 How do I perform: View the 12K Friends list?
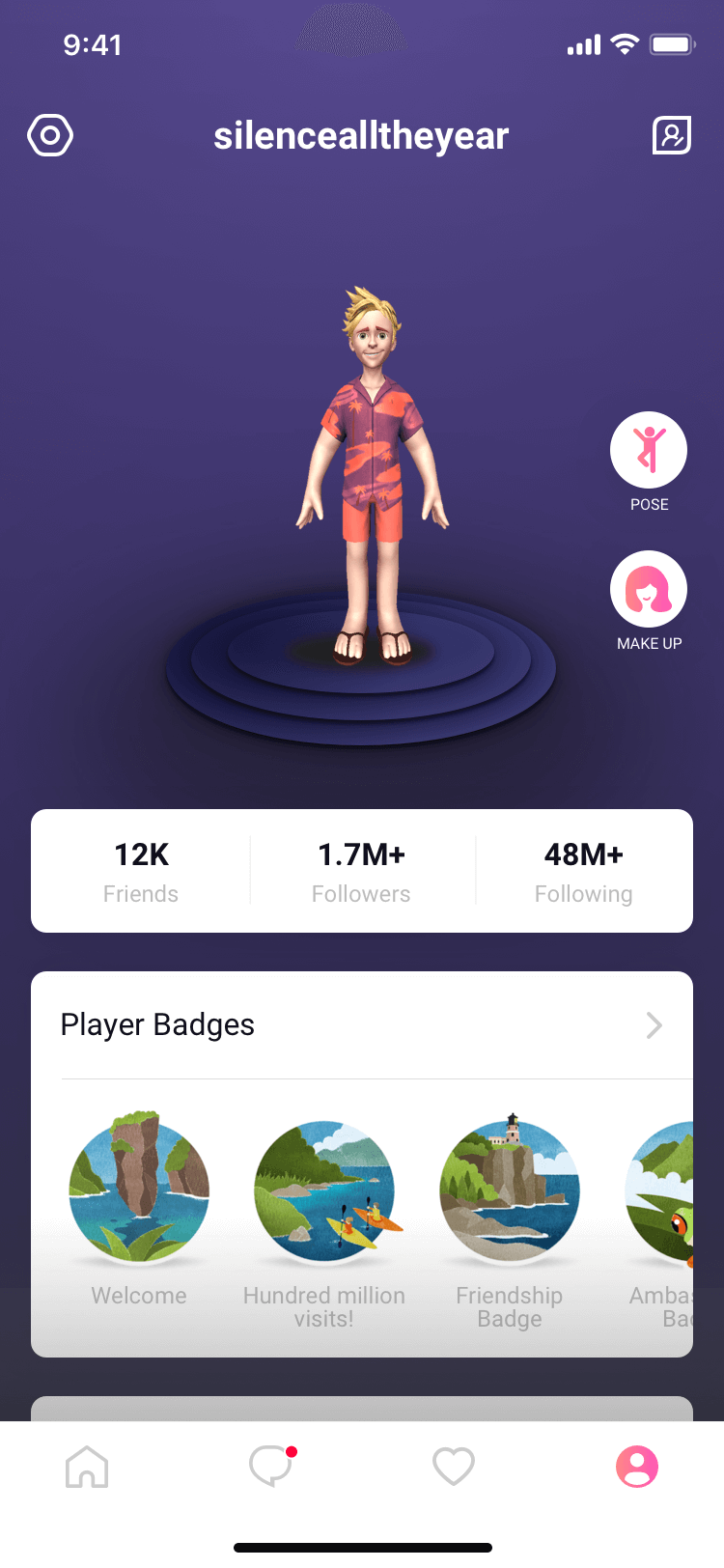point(141,871)
